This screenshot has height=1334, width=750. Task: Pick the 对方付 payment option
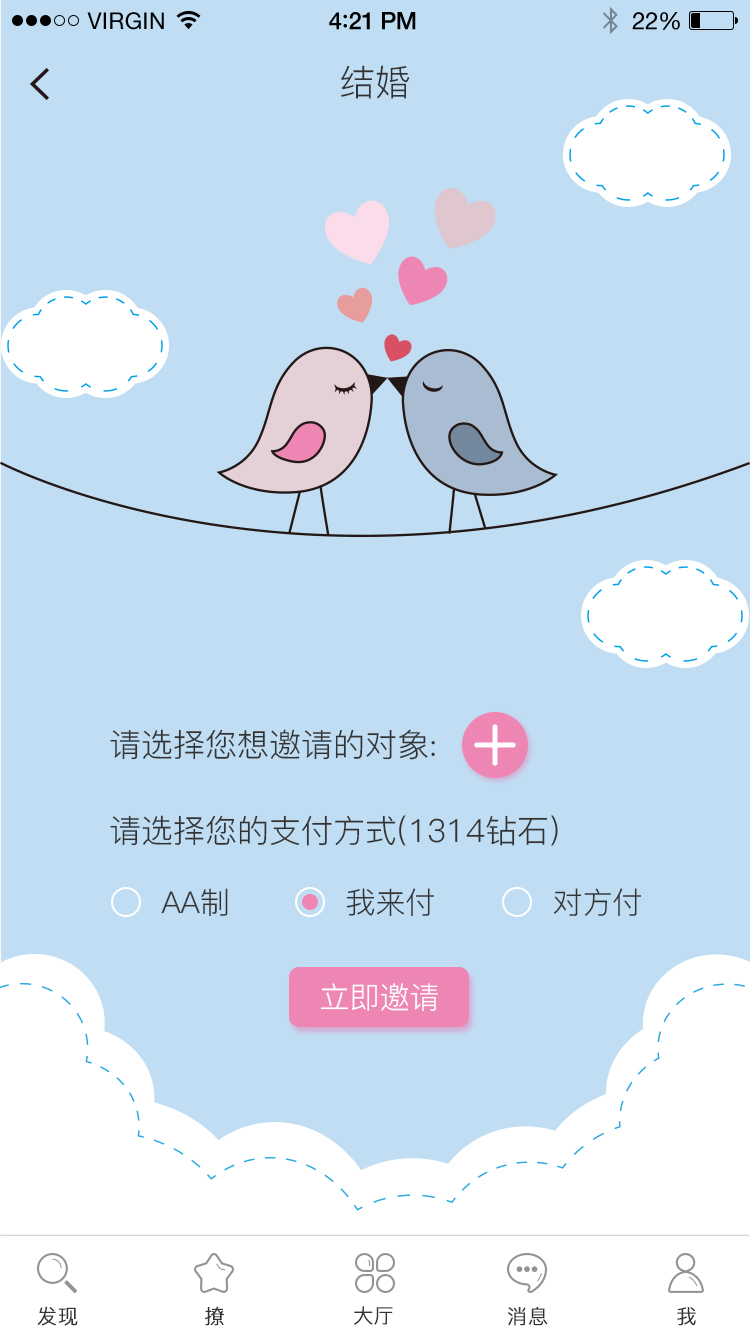(x=517, y=903)
